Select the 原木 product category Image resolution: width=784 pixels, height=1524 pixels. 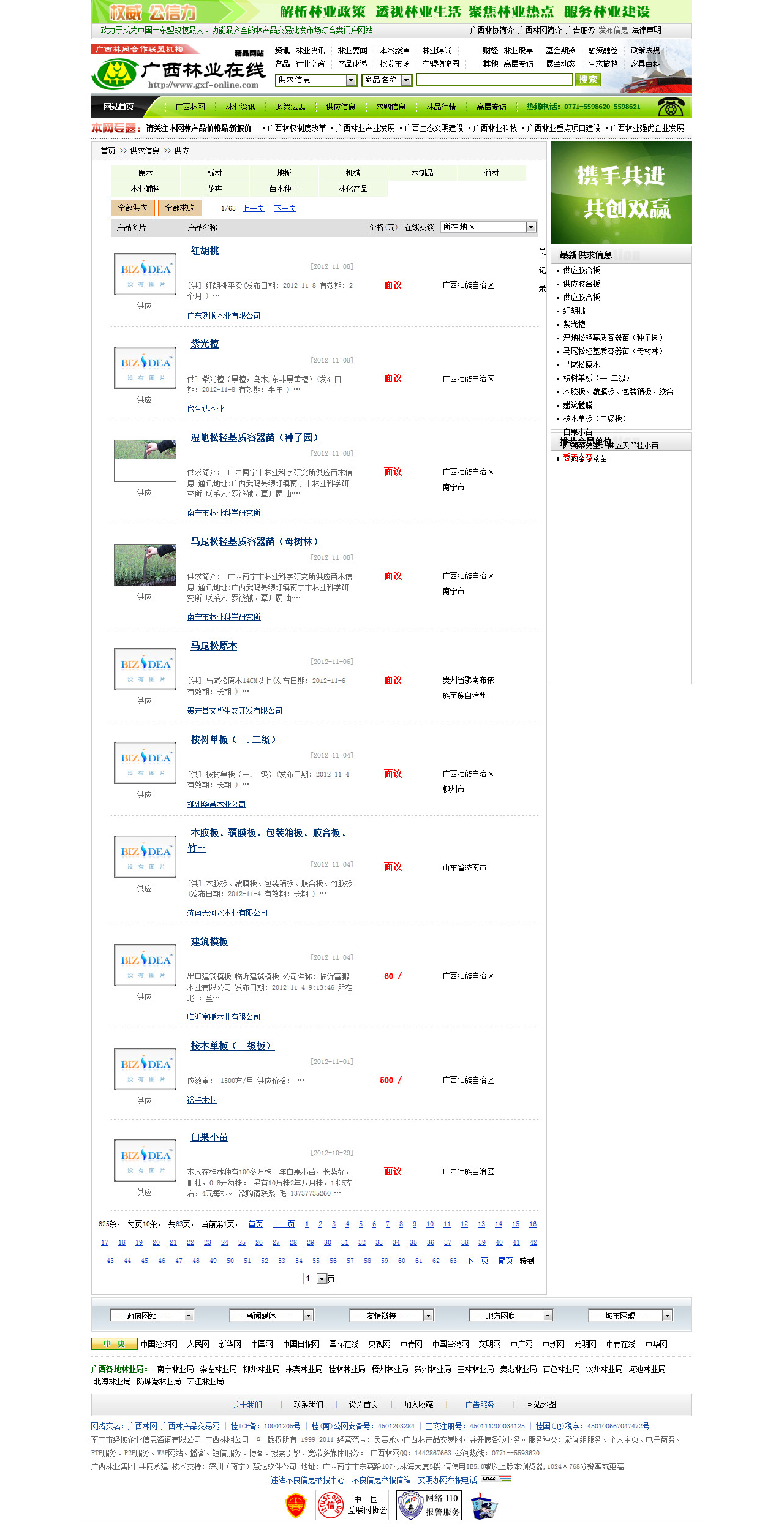(x=145, y=173)
